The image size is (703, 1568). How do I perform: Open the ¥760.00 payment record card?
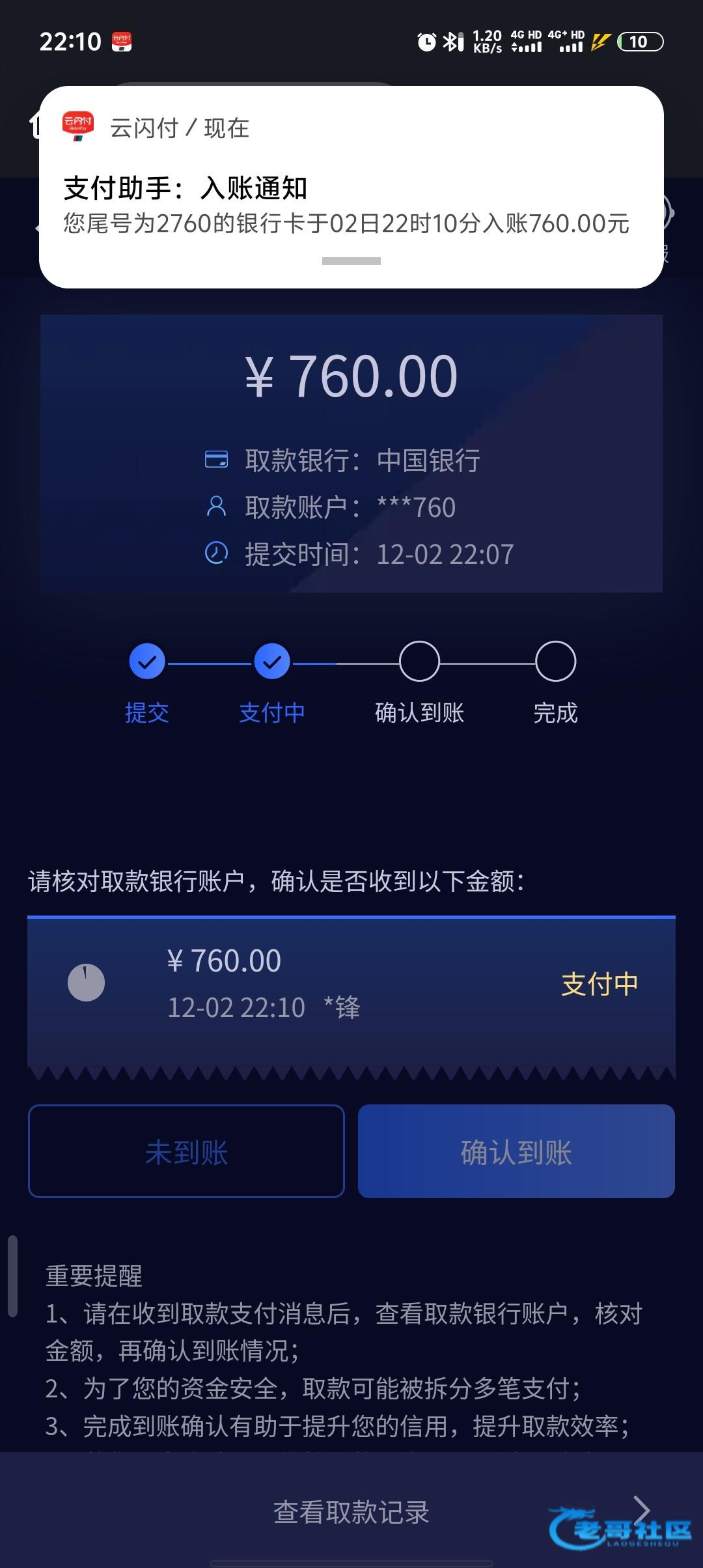350,985
